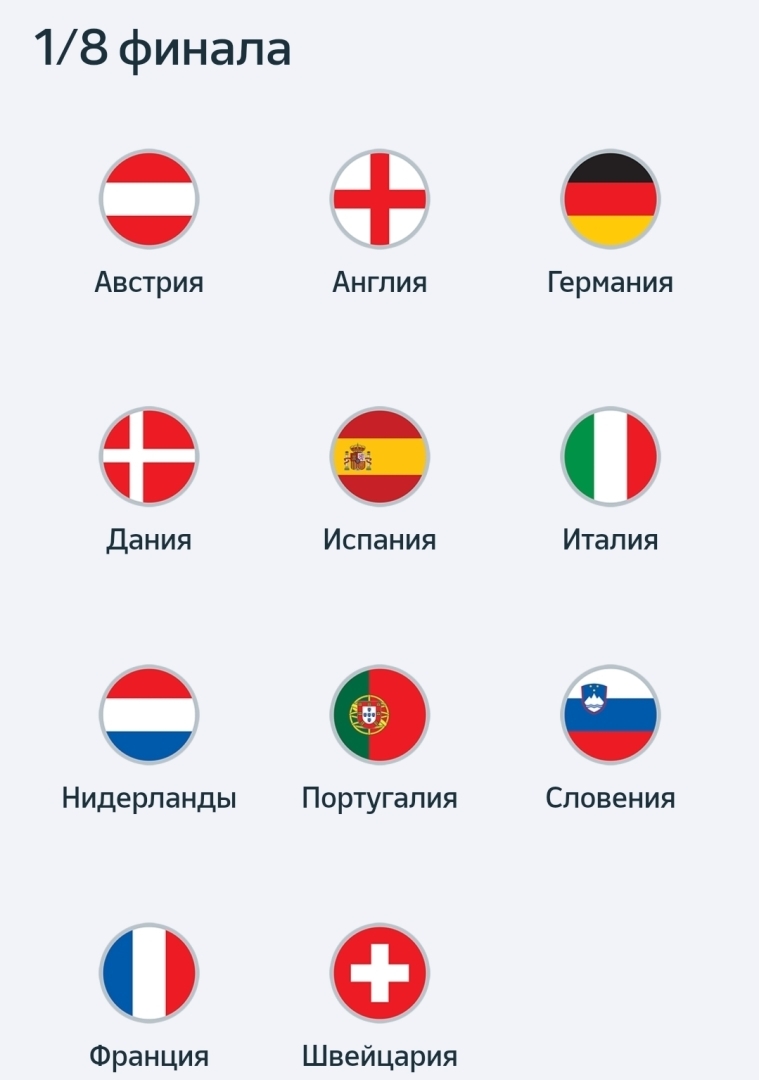
Task: View the Франция team page
Action: coord(149,973)
